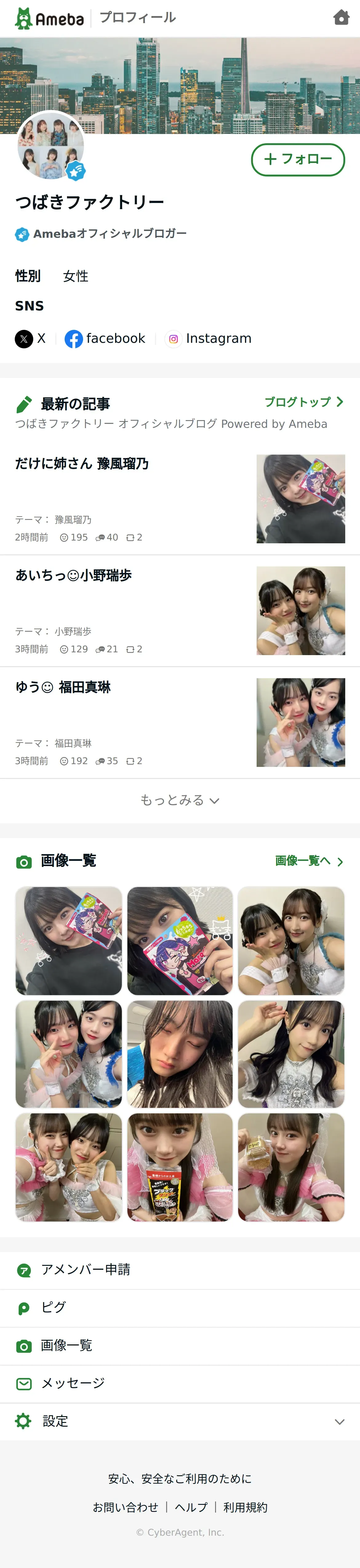The height and width of the screenshot is (1568, 360).
Task: View 利用規約 terms link
Action: (x=245, y=1507)
